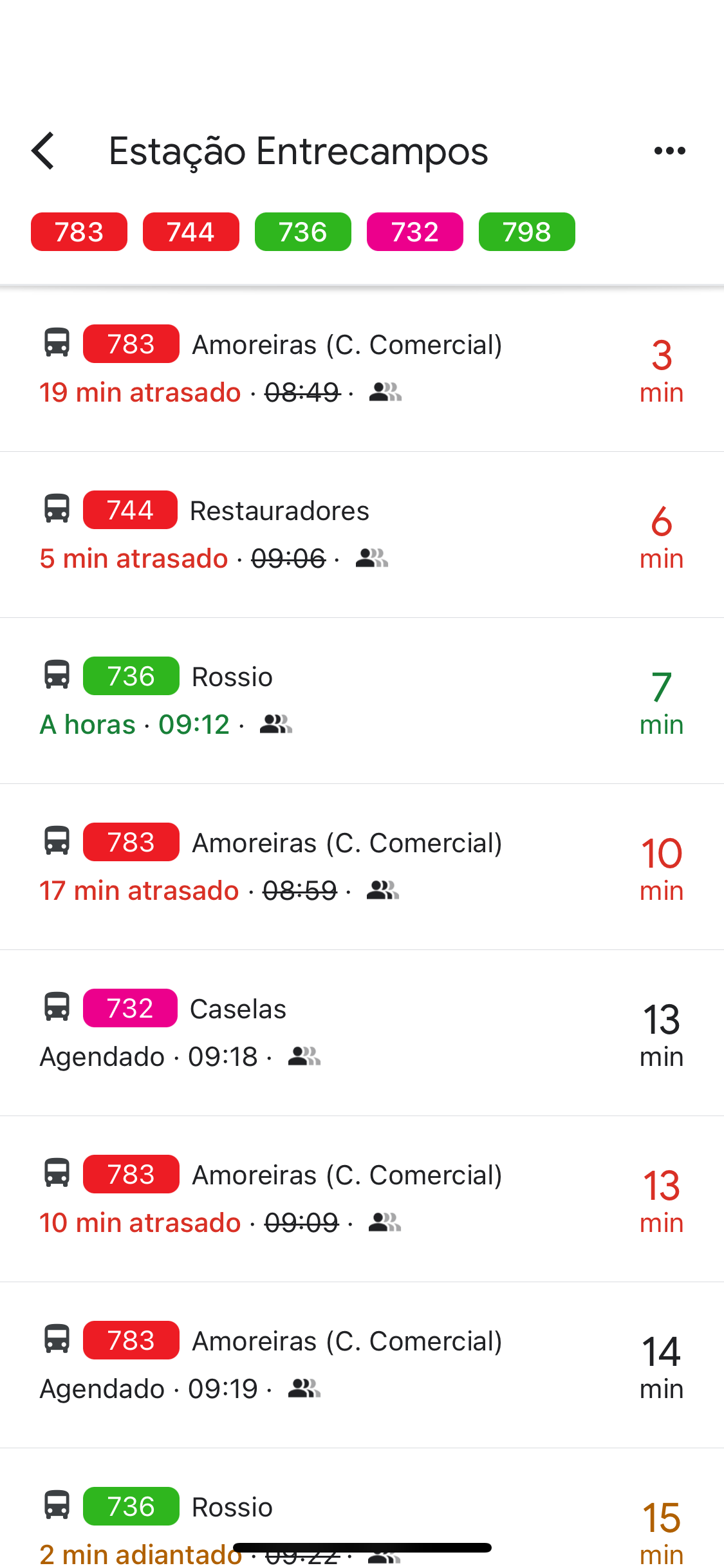Filter departures by line 744 chip

coord(191,232)
